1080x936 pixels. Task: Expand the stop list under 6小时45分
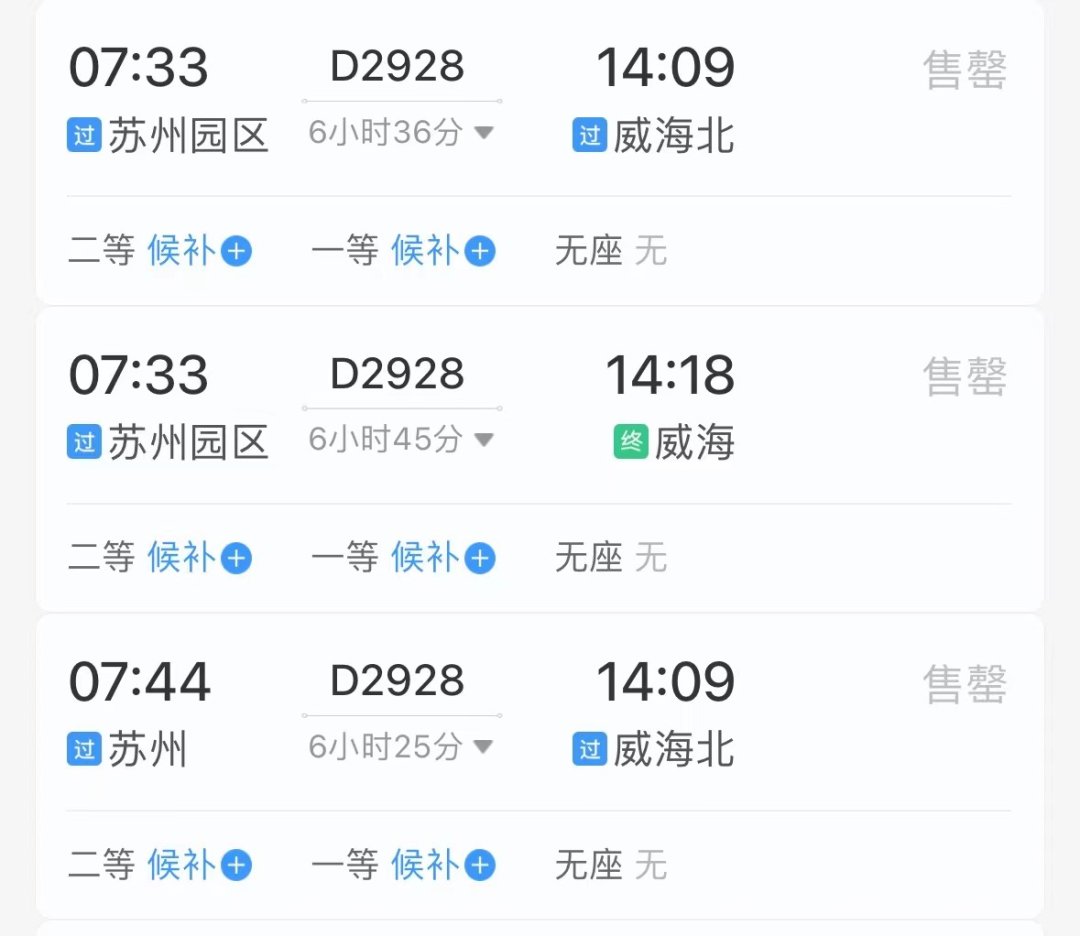483,439
